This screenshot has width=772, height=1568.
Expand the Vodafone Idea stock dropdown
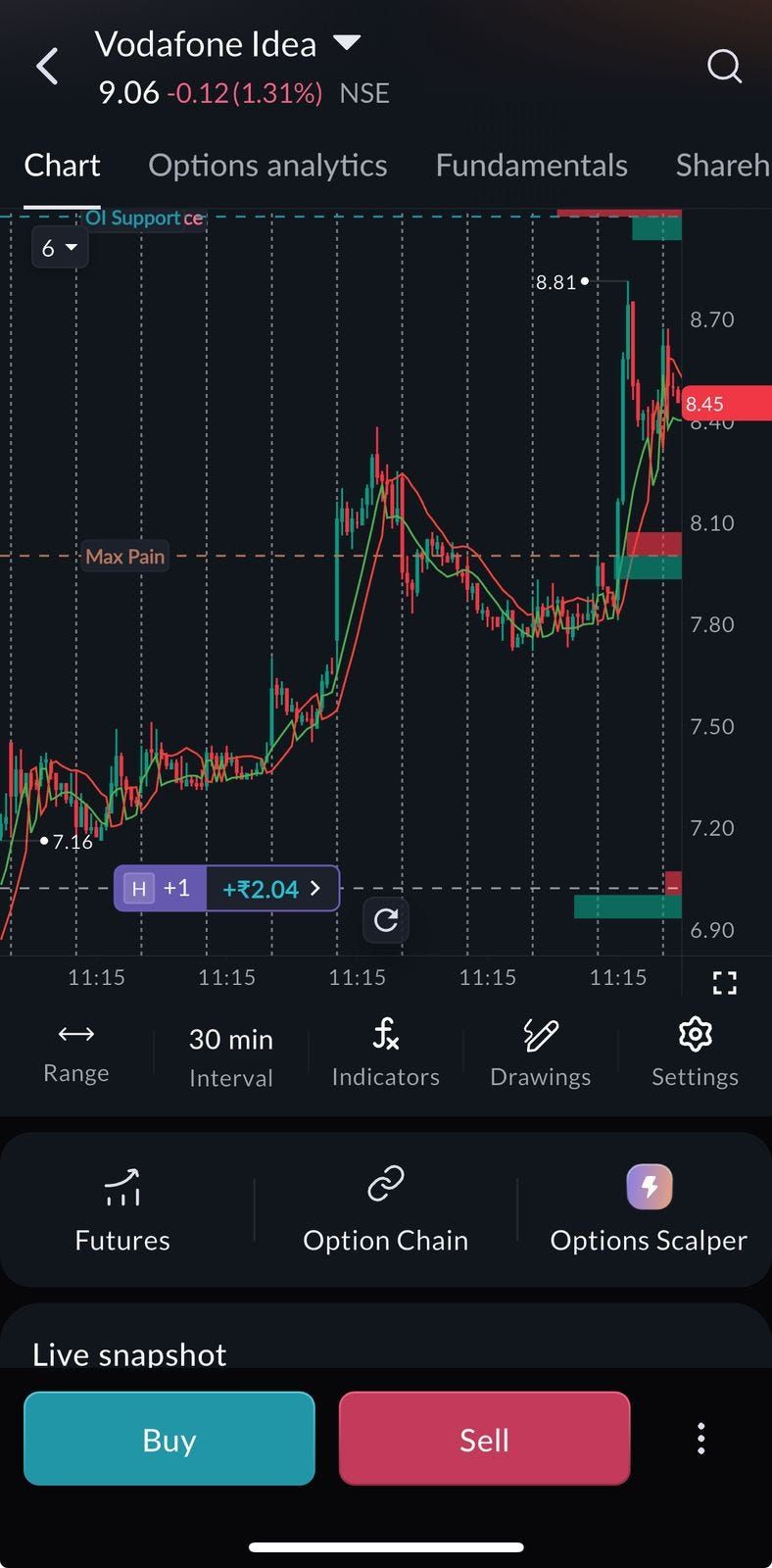(347, 42)
